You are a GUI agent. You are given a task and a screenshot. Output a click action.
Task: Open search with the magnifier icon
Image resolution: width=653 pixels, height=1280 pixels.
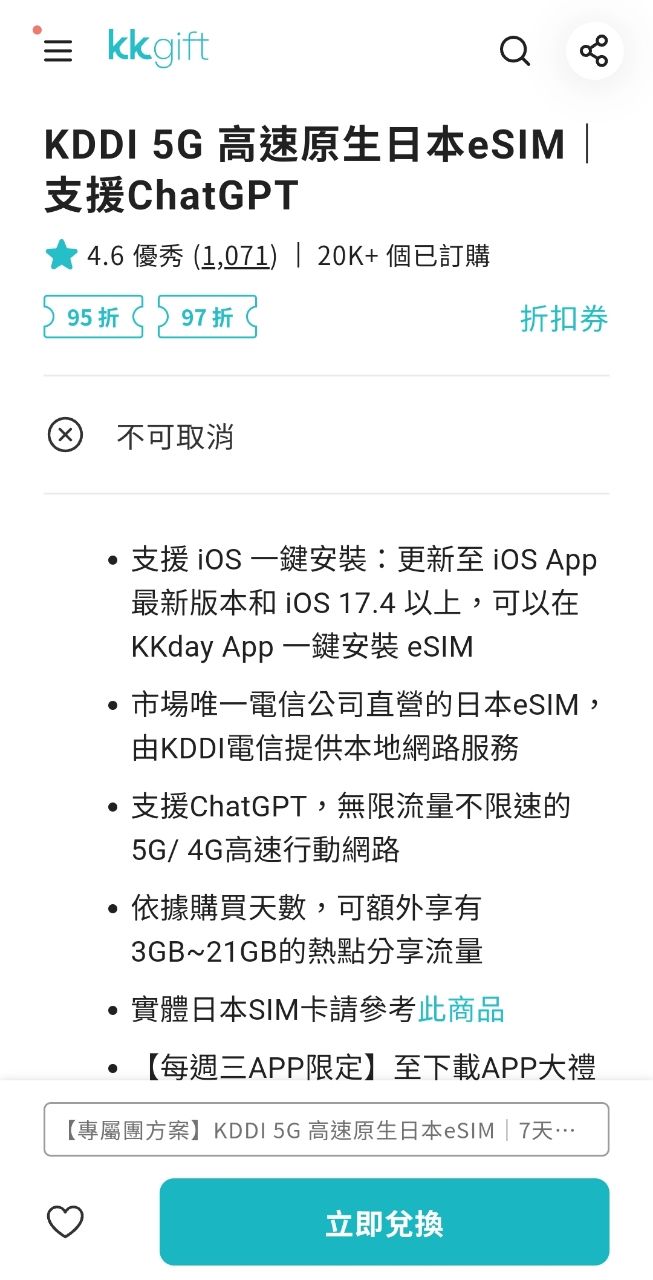pyautogui.click(x=514, y=51)
